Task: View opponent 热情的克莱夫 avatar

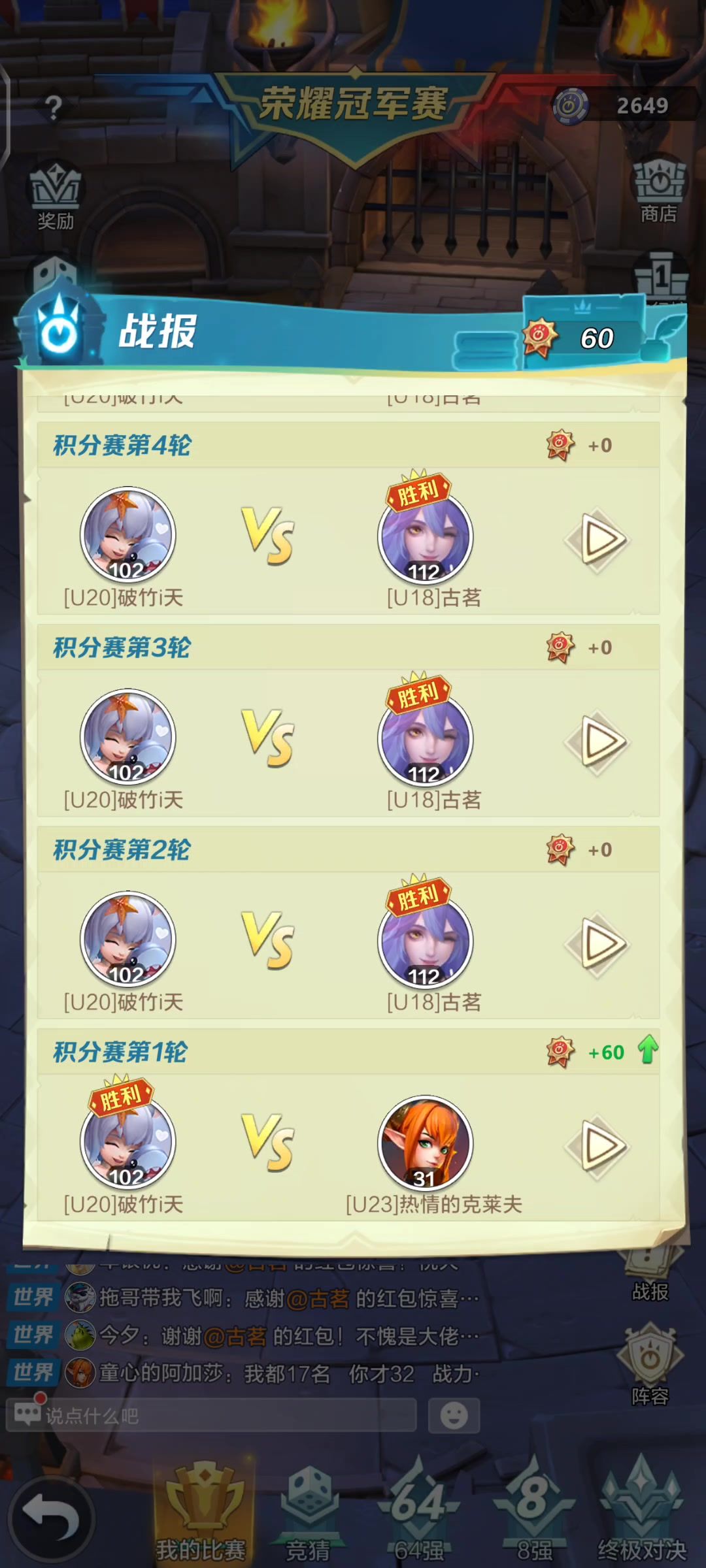Action: pyautogui.click(x=426, y=1143)
